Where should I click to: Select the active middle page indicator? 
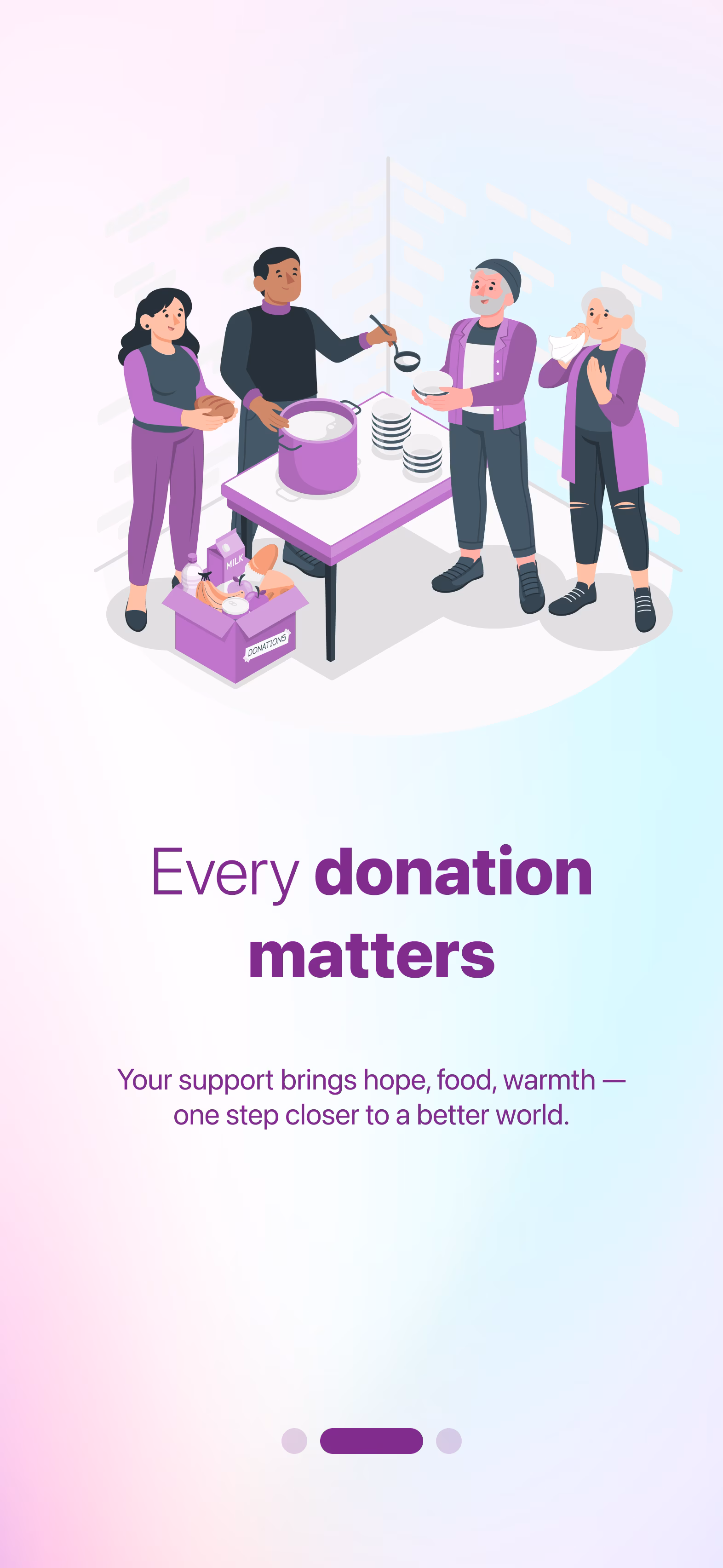(371, 1440)
